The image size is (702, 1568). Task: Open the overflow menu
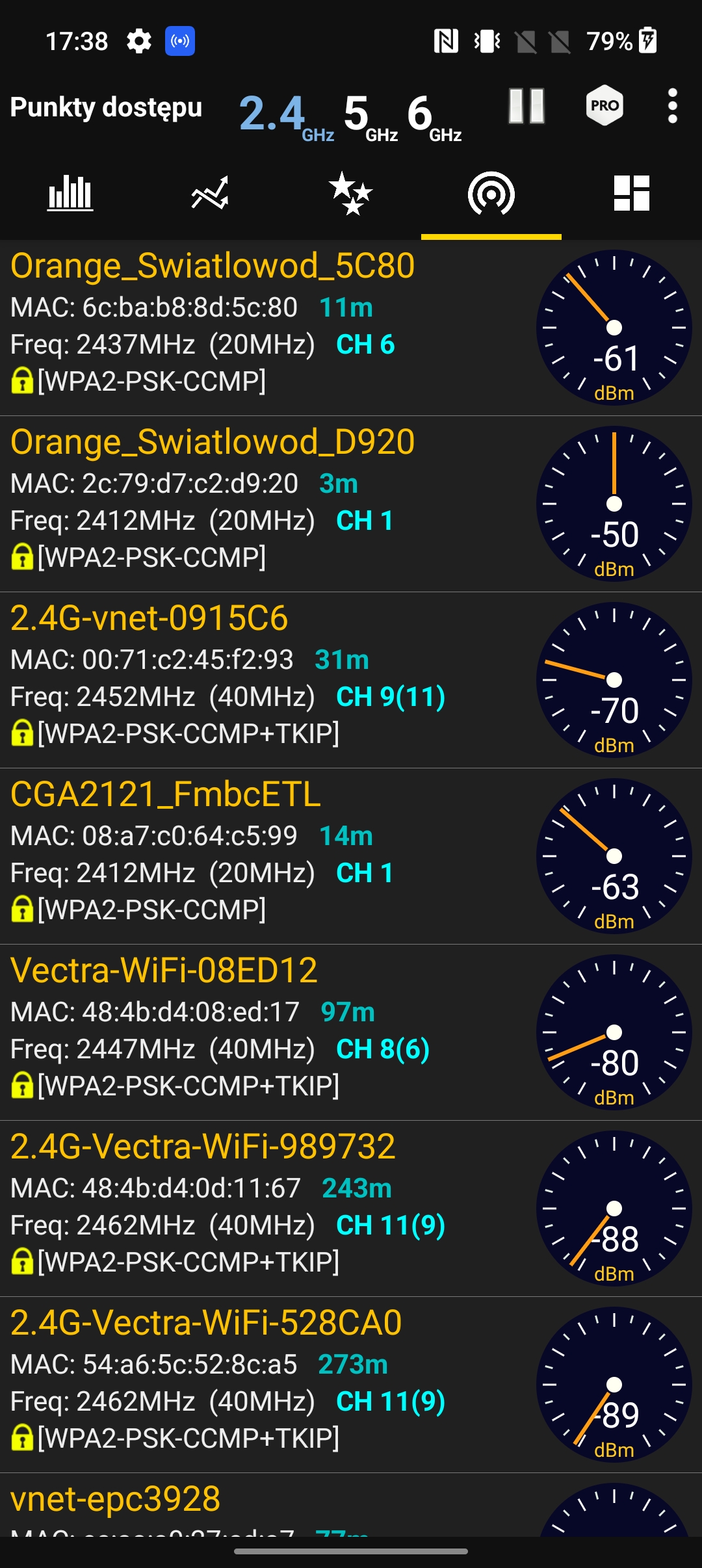click(673, 106)
